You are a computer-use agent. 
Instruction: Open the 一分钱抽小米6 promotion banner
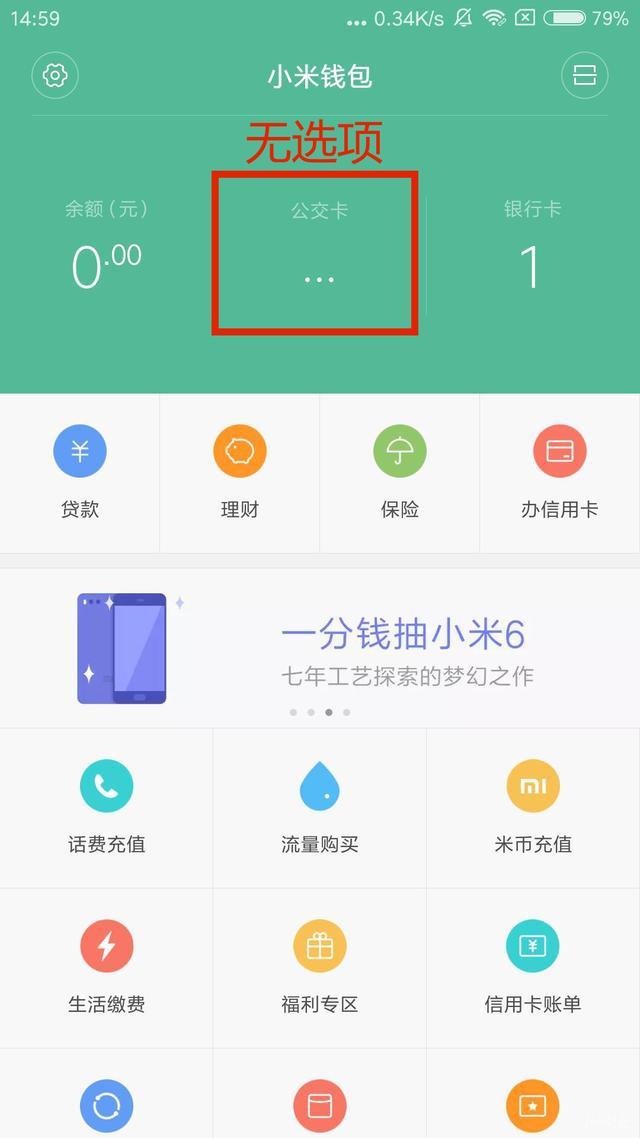(320, 648)
